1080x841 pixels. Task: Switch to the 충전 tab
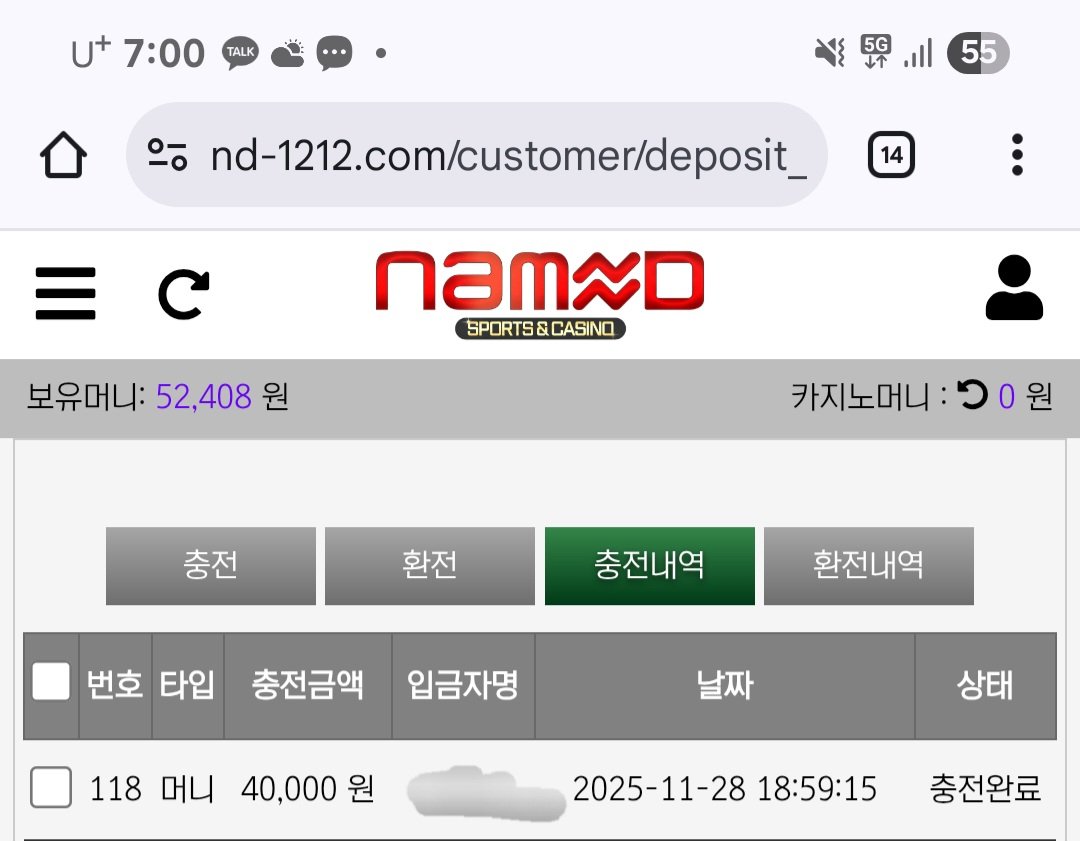[210, 566]
